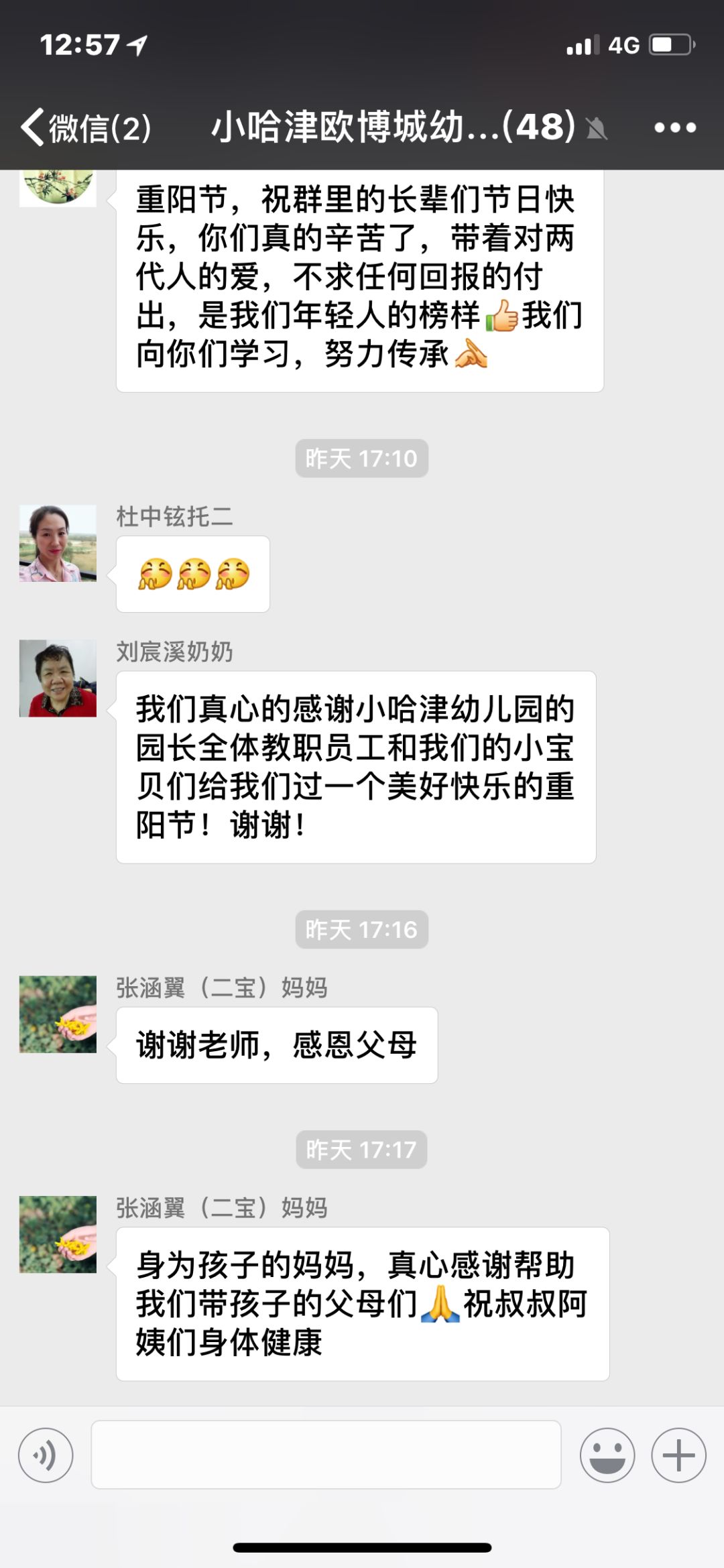The width and height of the screenshot is (724, 1568).
Task: Switch to voice message input
Action: coord(46,1455)
